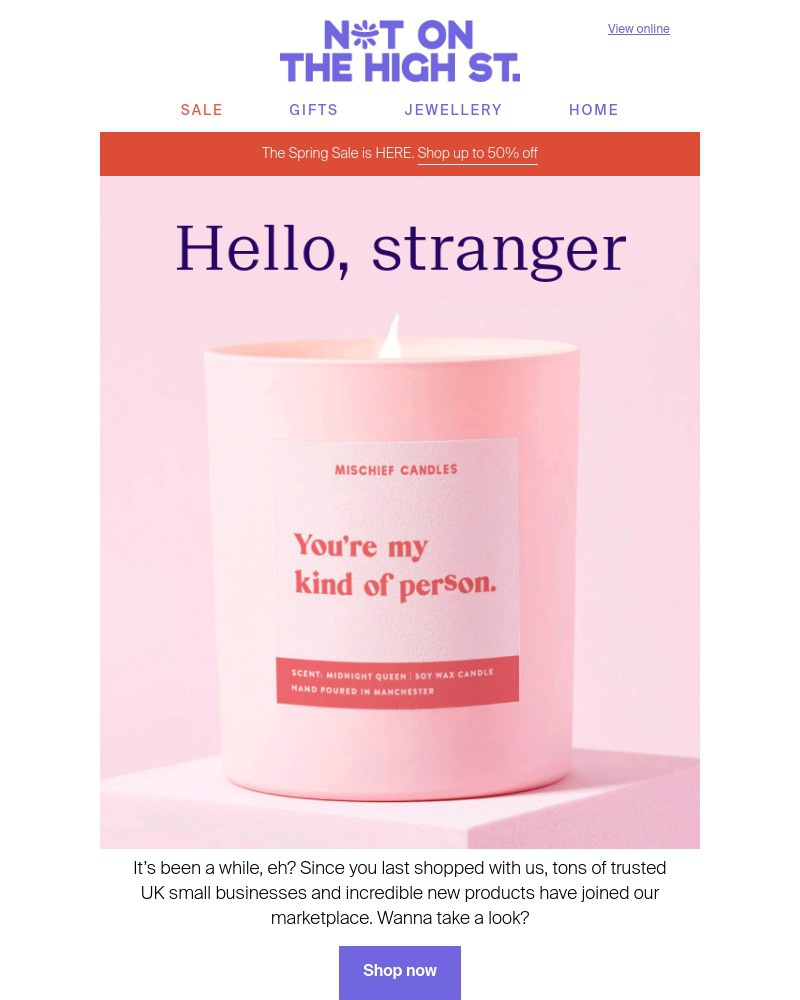Open the View online link
Image resolution: width=800 pixels, height=1000 pixels.
point(638,29)
